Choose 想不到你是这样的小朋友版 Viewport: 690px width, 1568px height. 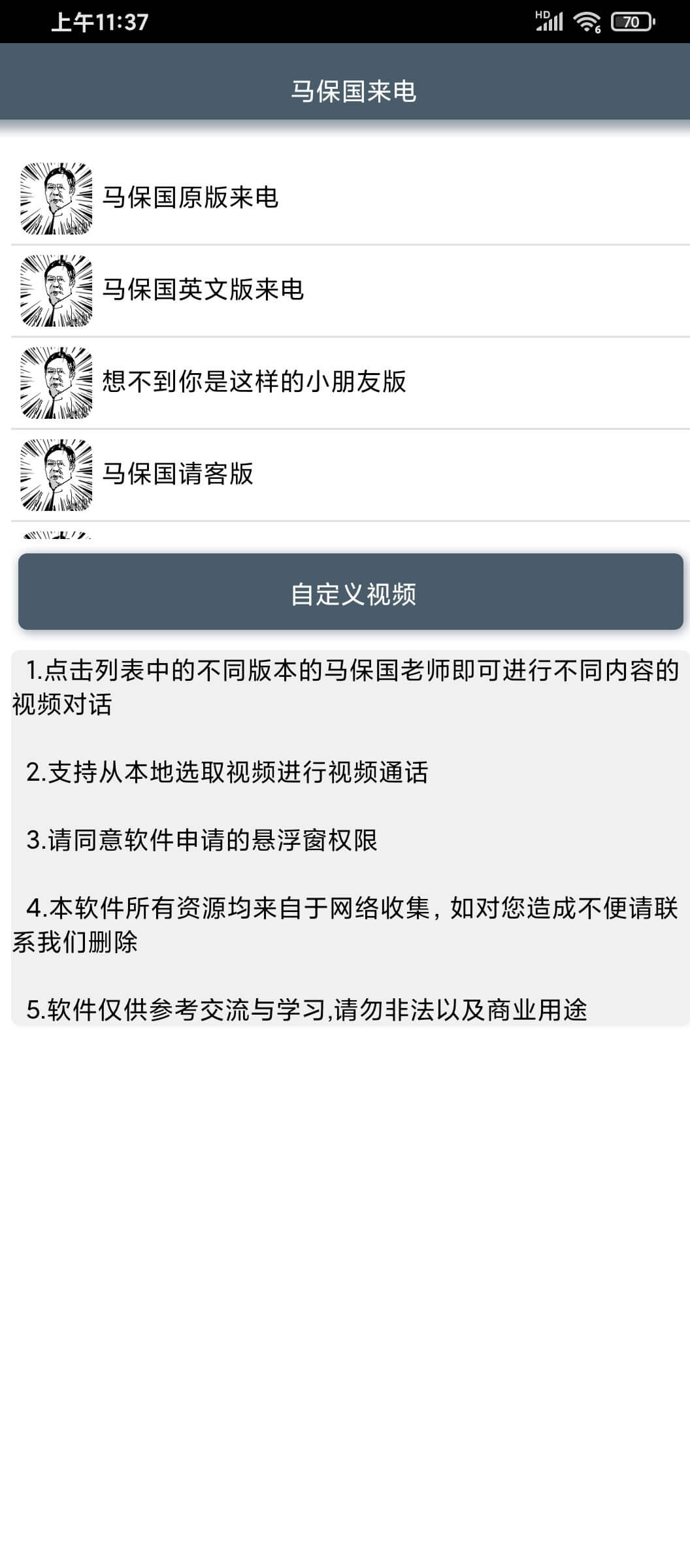350,383
